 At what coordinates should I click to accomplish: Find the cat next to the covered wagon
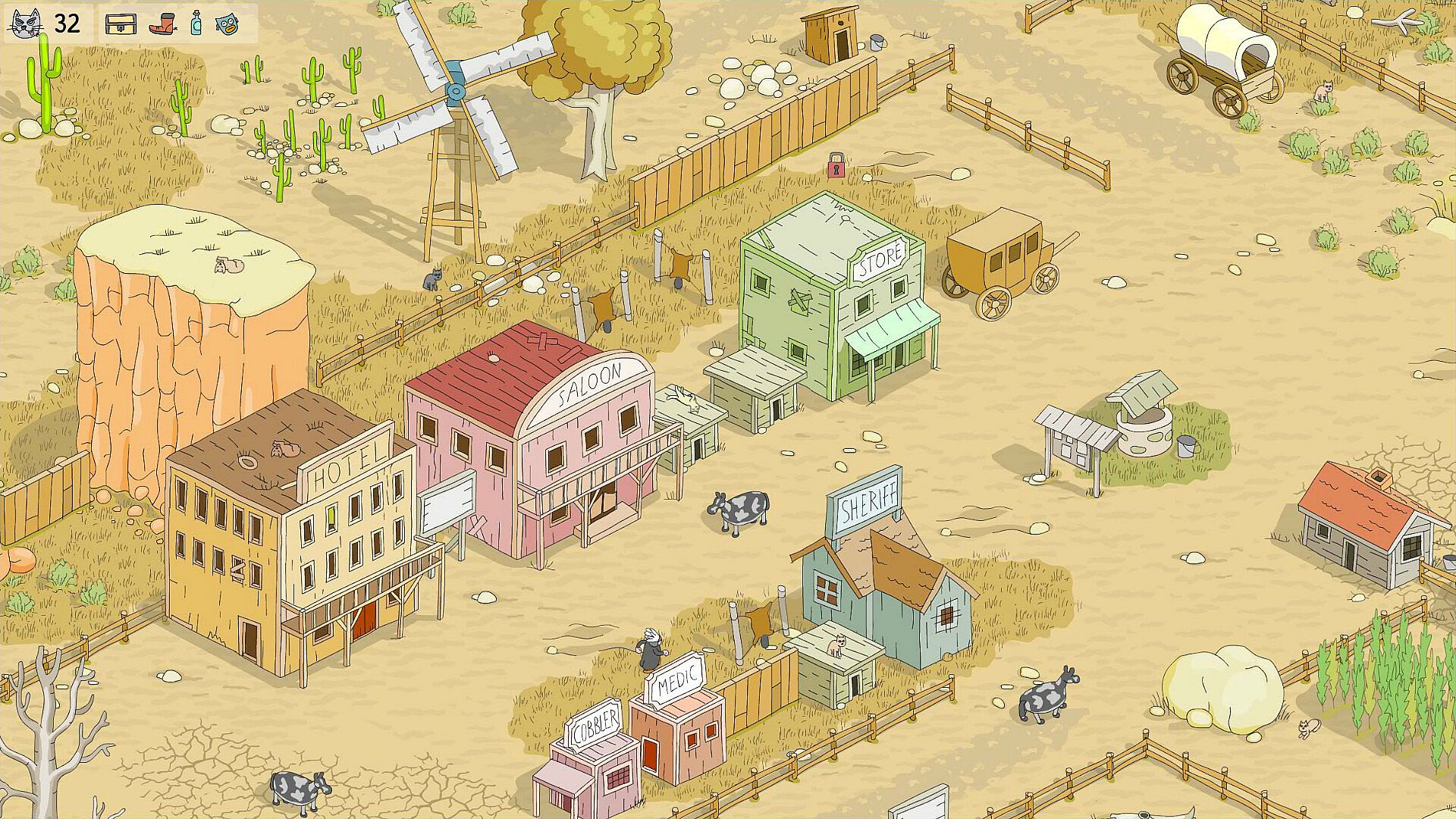click(1323, 93)
